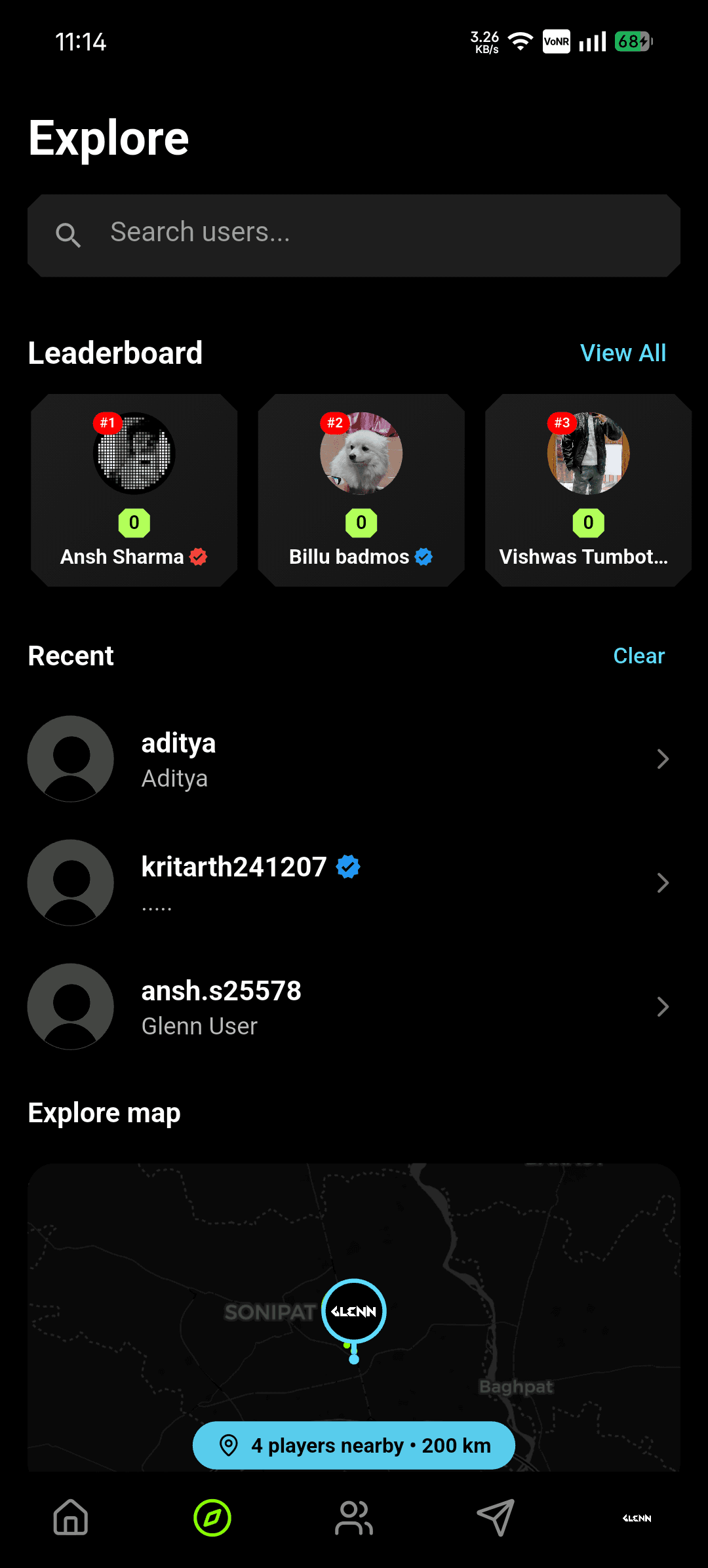Viewport: 708px width, 1568px height.
Task: Tap the 4 players nearby chip
Action: [354, 1445]
